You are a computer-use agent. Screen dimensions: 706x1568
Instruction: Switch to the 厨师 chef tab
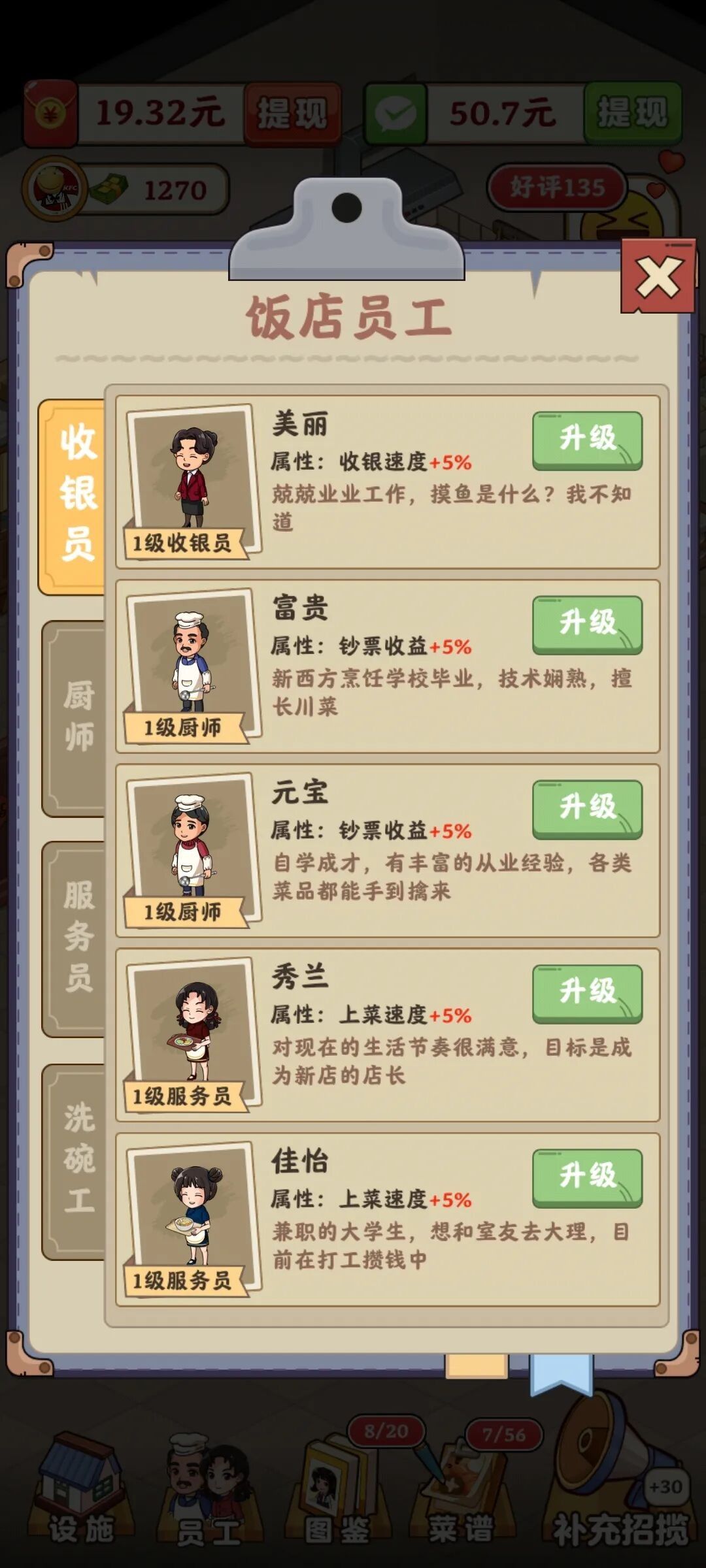(x=77, y=717)
